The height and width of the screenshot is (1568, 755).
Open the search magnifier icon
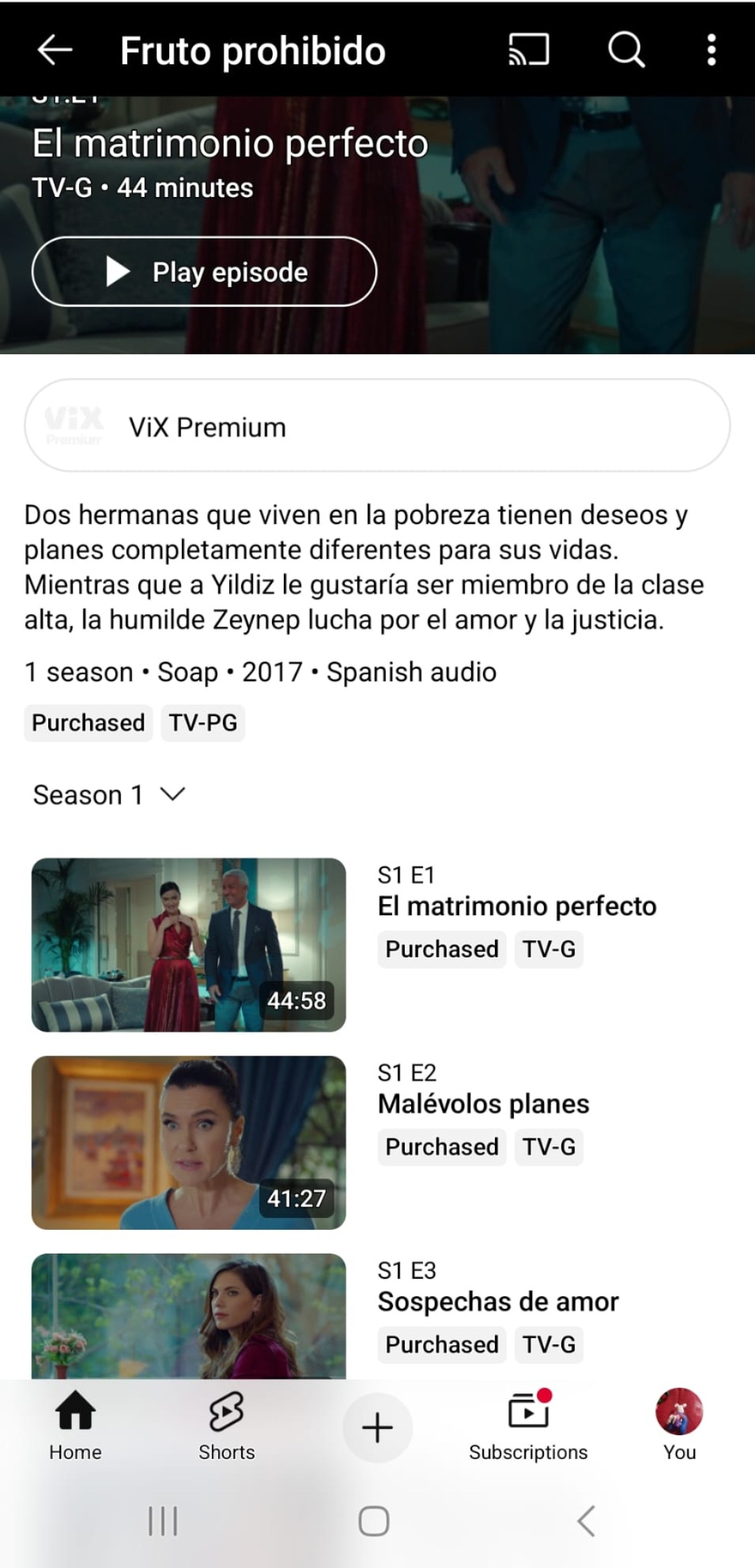[626, 50]
